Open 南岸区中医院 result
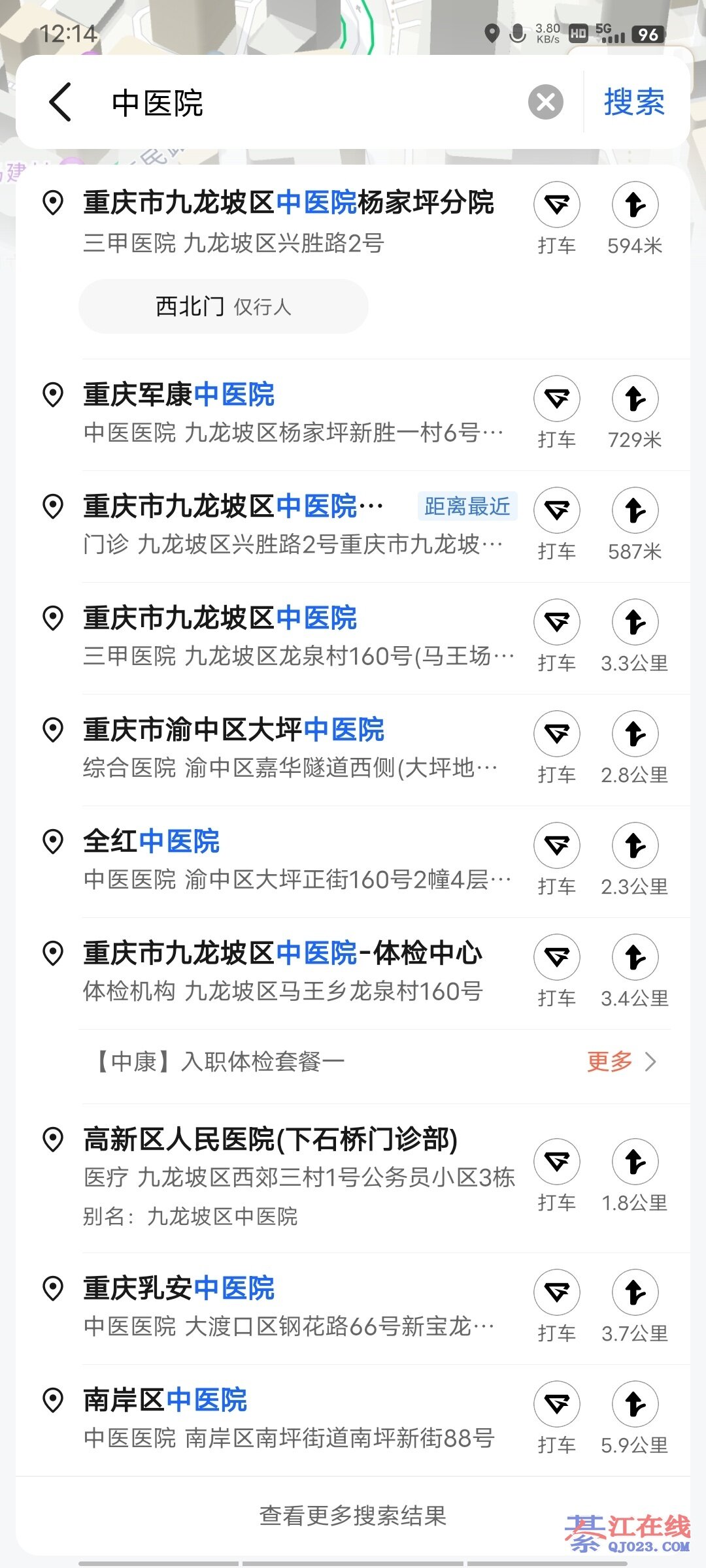 click(x=288, y=1418)
